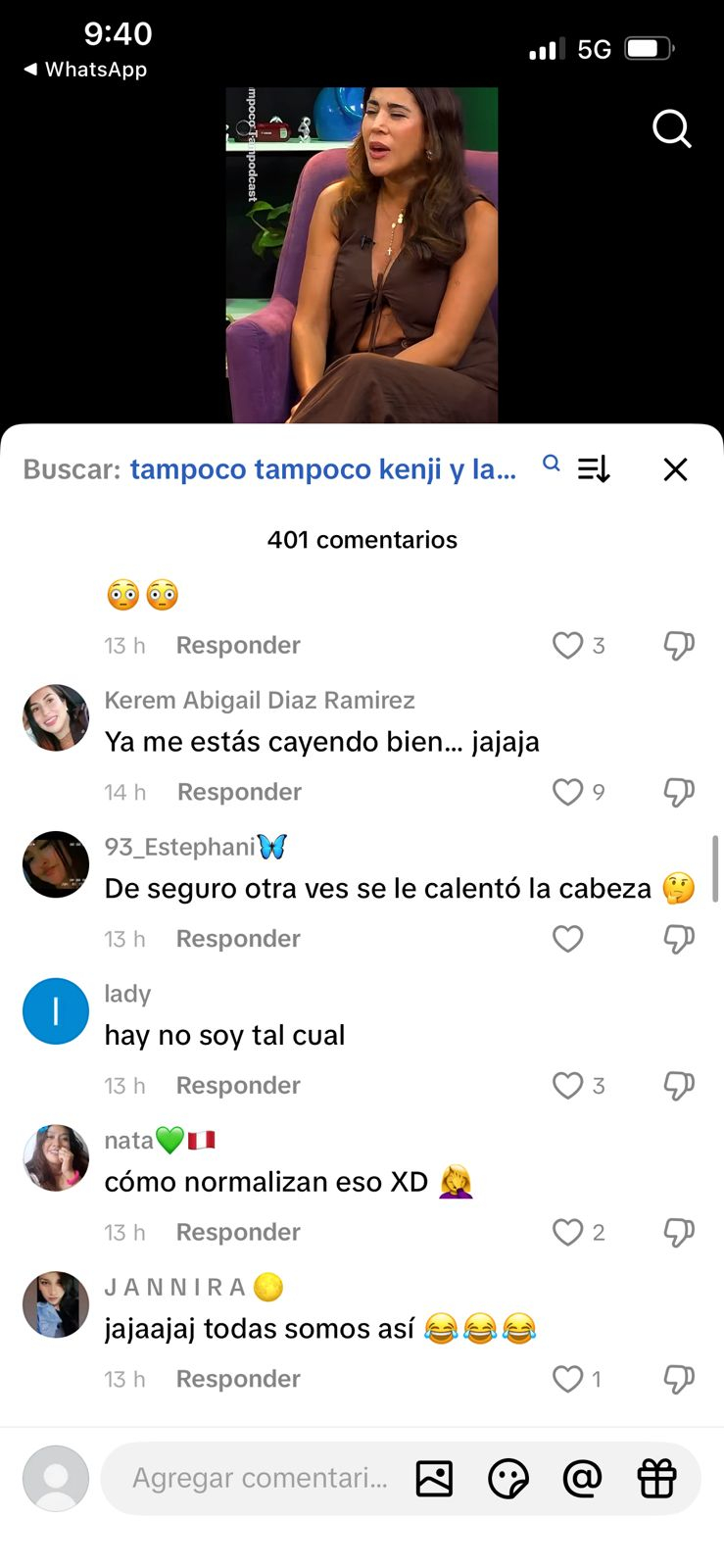Mention someone with the @ icon

pyautogui.click(x=583, y=1478)
